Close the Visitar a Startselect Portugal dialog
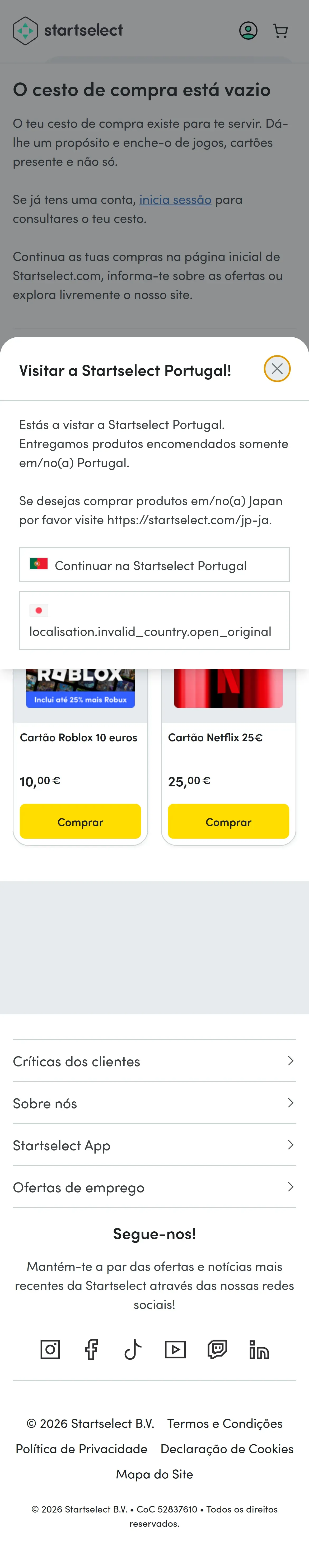Screen dimensions: 309x1568 pos(277,369)
